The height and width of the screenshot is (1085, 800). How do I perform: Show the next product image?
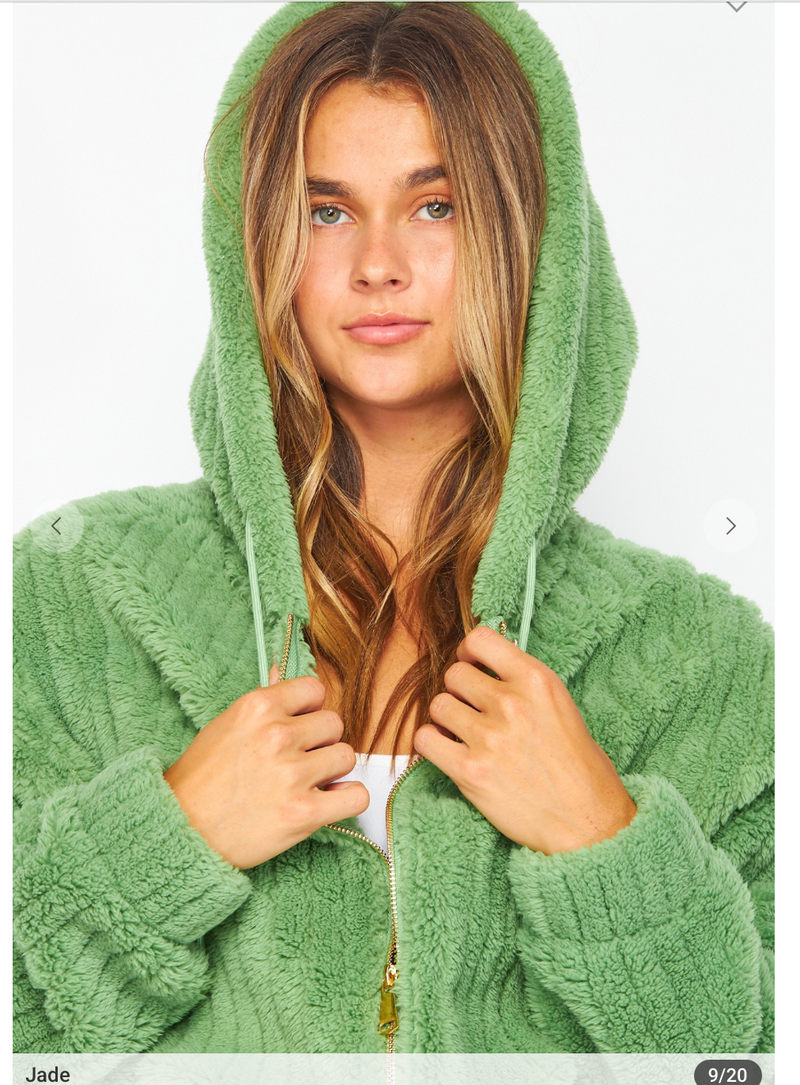(730, 526)
